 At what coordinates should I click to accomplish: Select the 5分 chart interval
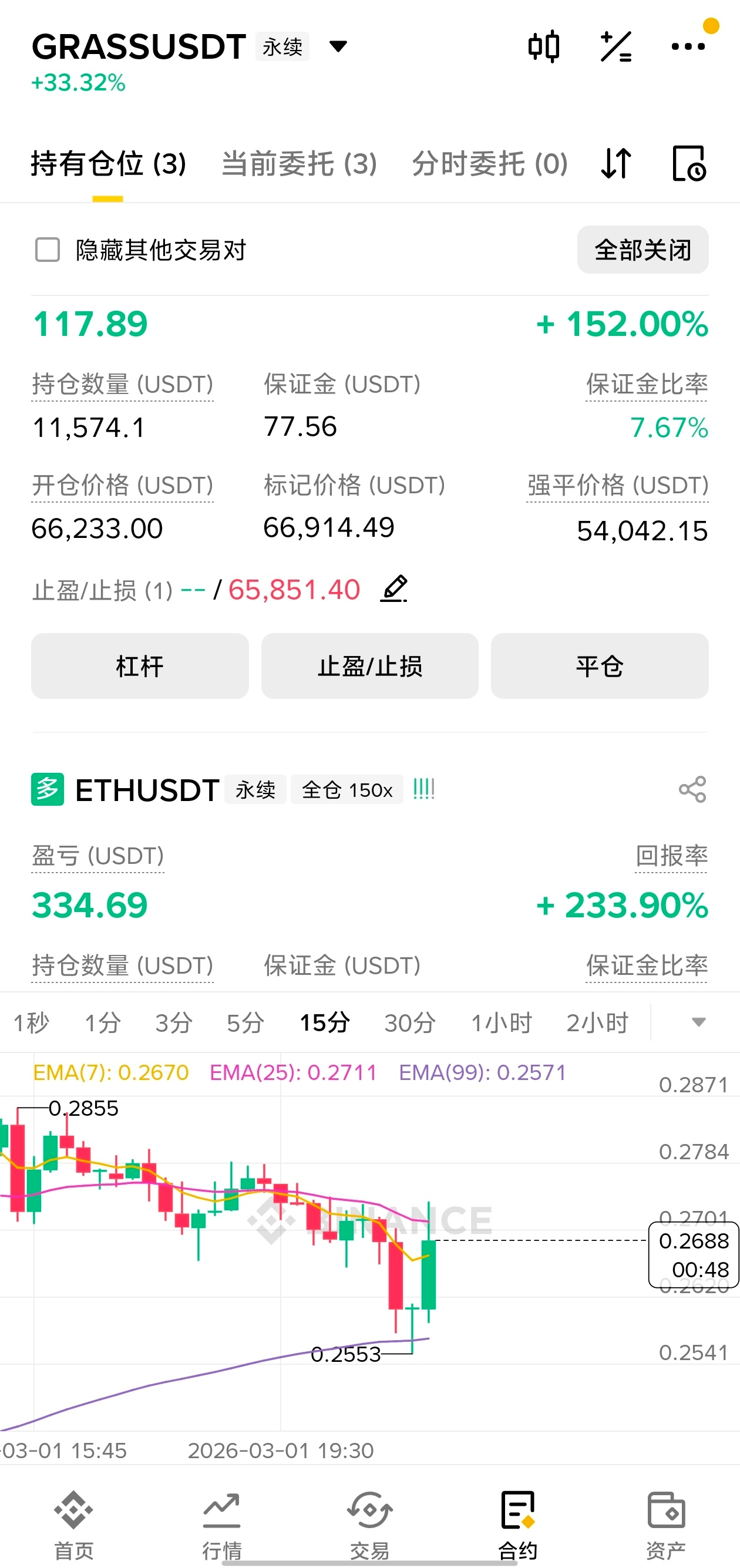point(245,1022)
